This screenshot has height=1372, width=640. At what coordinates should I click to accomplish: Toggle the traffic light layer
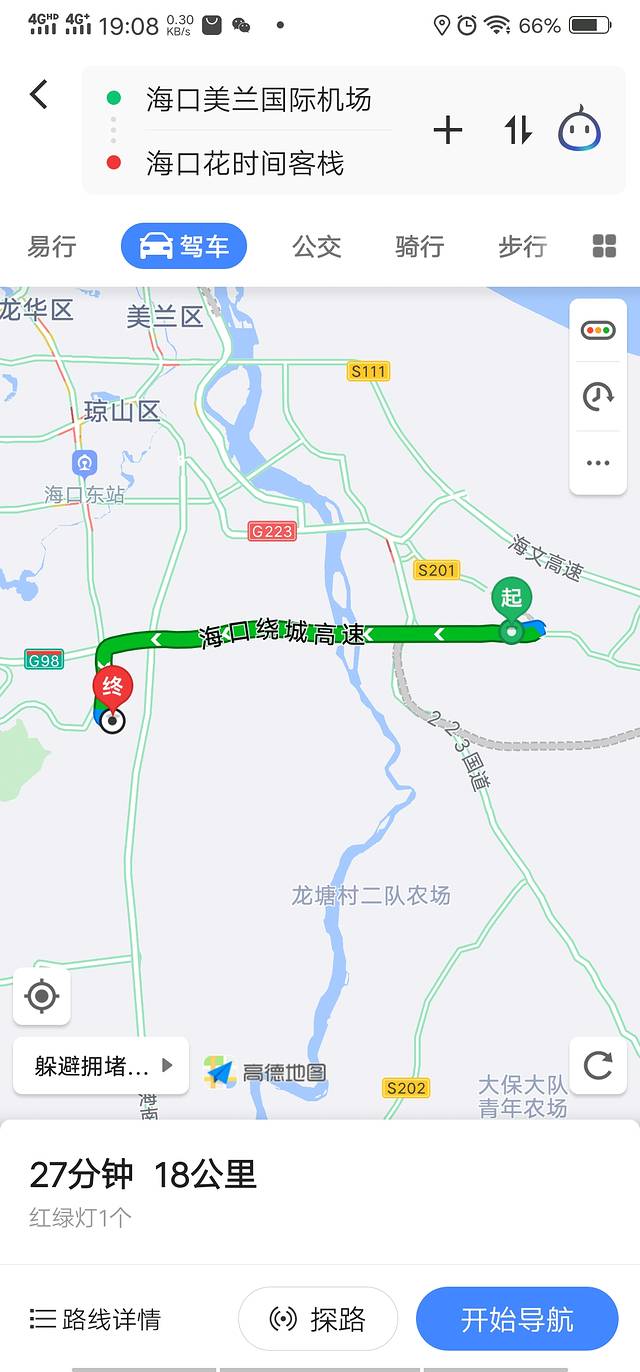pyautogui.click(x=598, y=331)
